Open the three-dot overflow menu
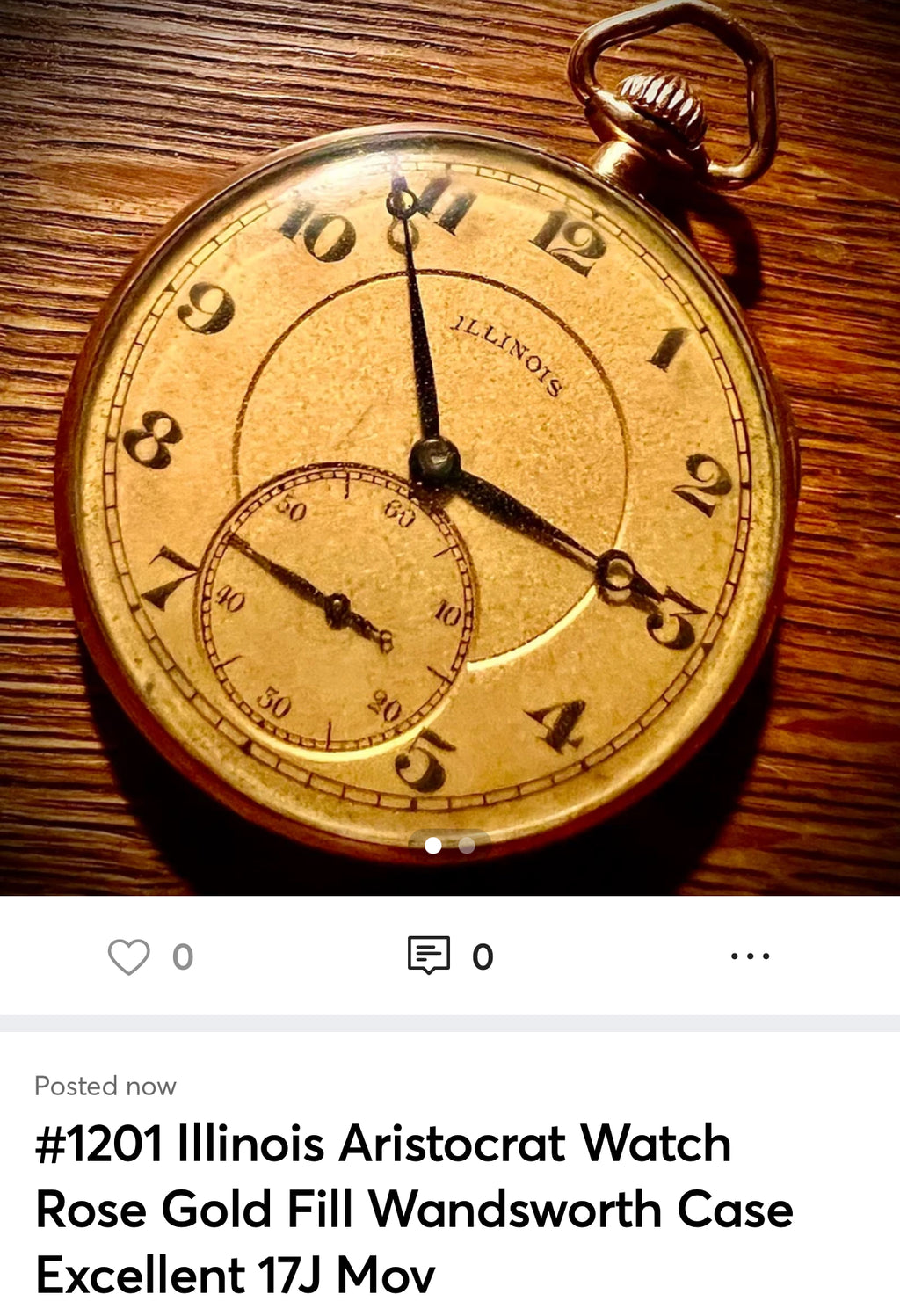Screen dimensions: 900x1316 [750, 956]
